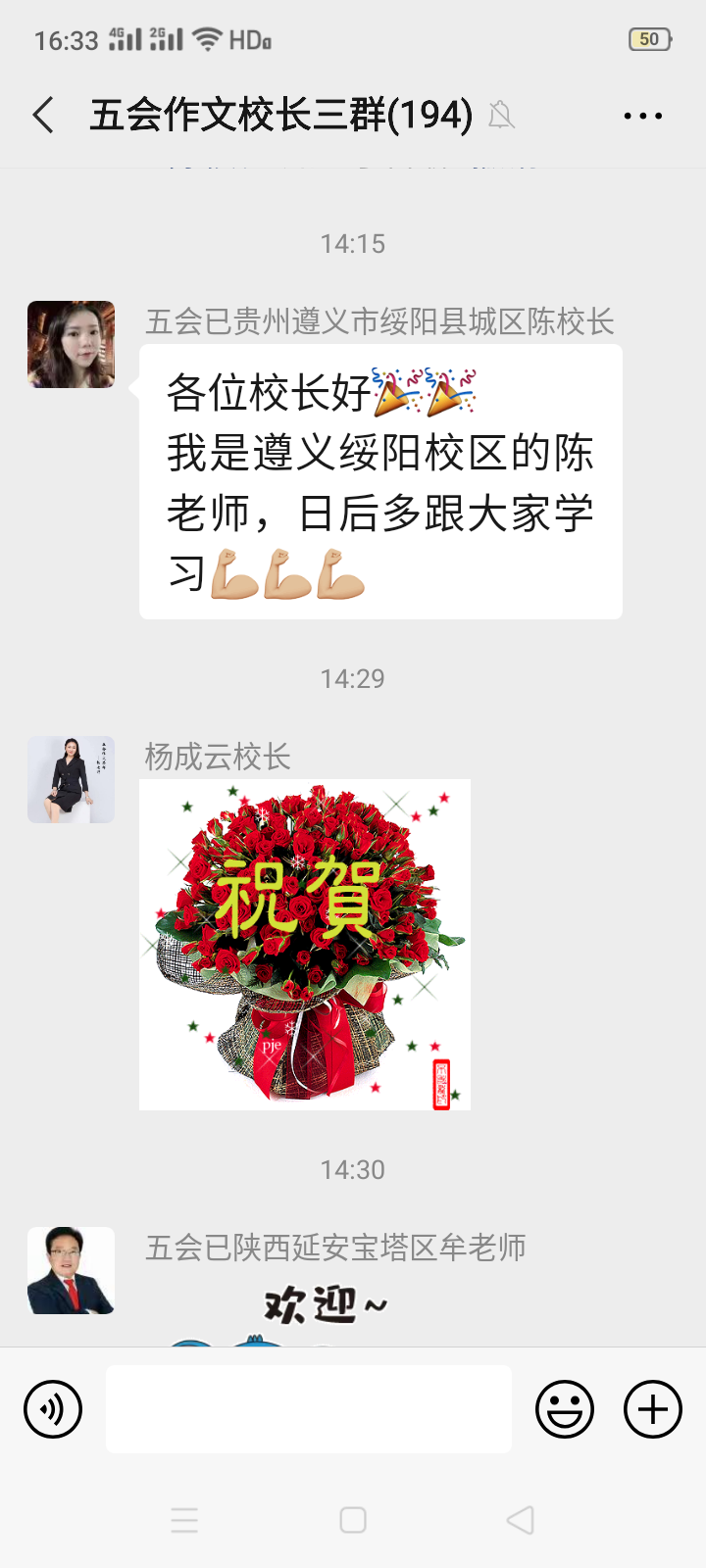This screenshot has height=1568, width=706.
Task: View the 祝賀 flower image
Action: [x=305, y=945]
